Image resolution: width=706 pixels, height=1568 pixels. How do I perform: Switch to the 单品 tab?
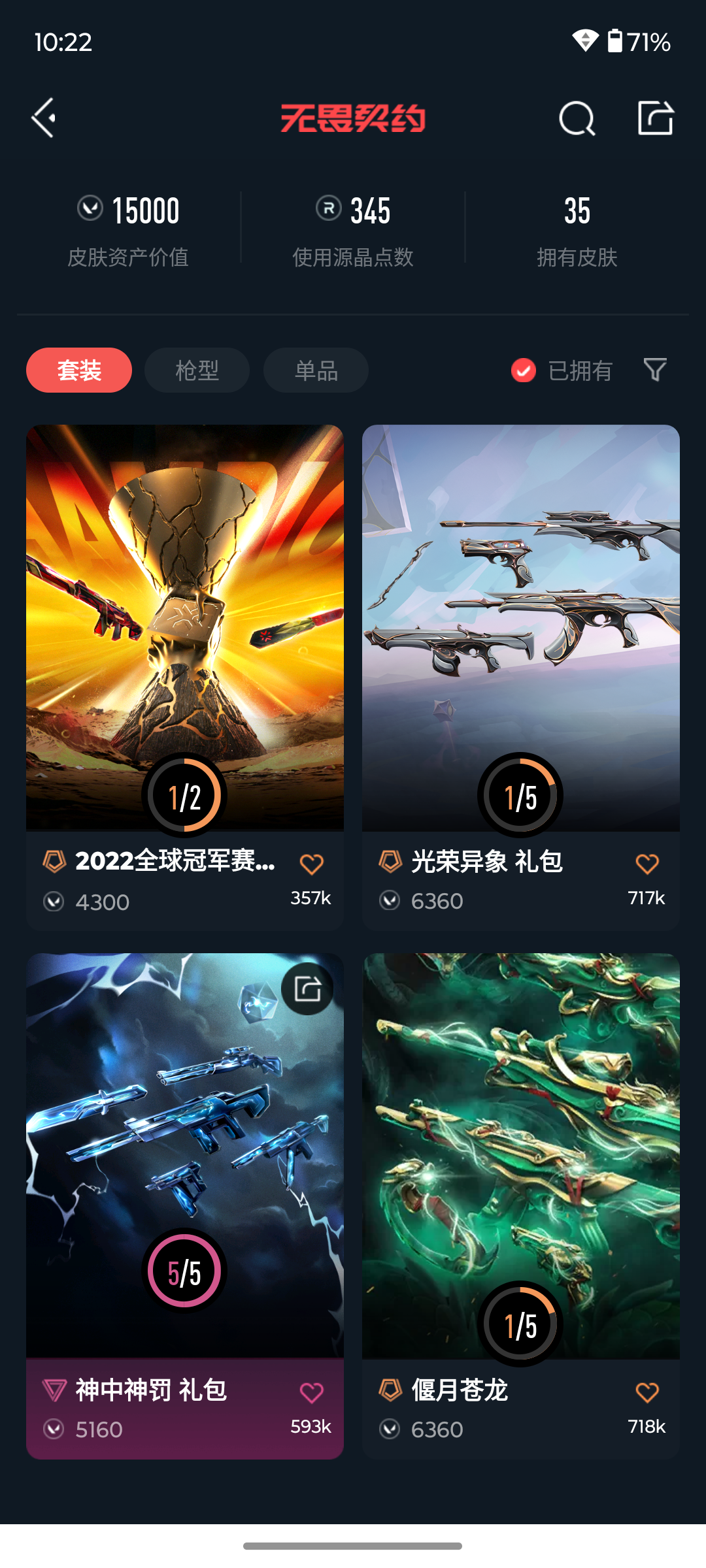click(x=316, y=370)
